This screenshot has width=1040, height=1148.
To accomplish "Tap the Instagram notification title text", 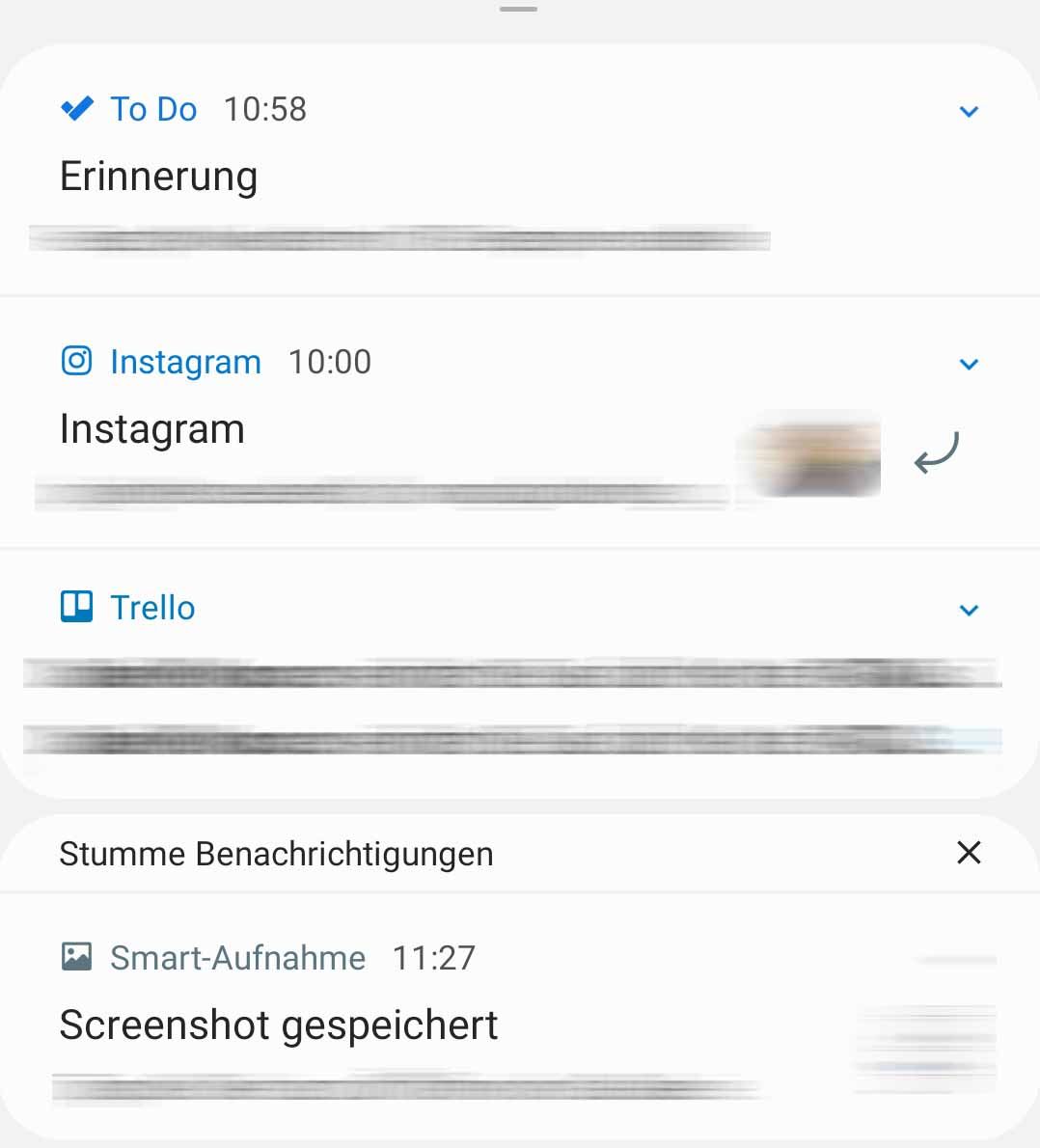I will (x=152, y=429).
